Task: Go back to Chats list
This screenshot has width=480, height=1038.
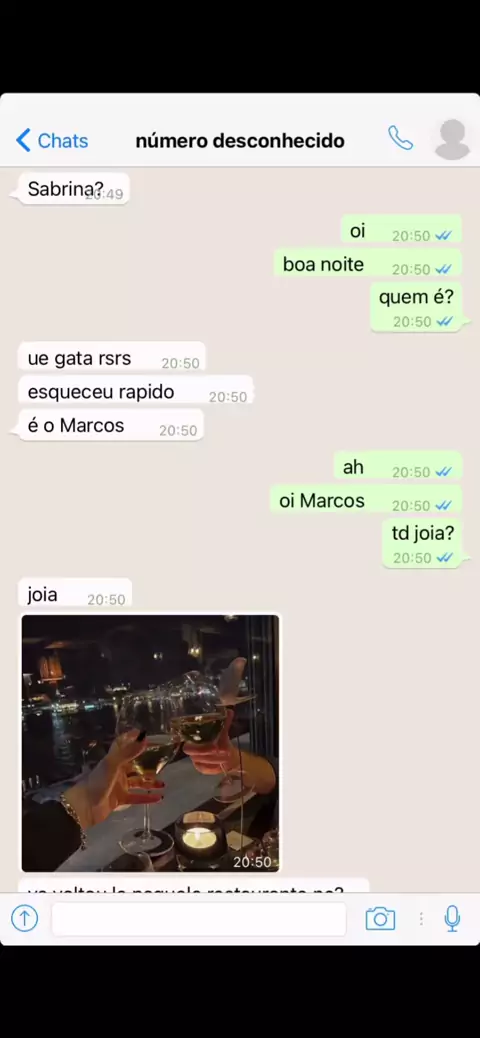Action: coord(52,140)
